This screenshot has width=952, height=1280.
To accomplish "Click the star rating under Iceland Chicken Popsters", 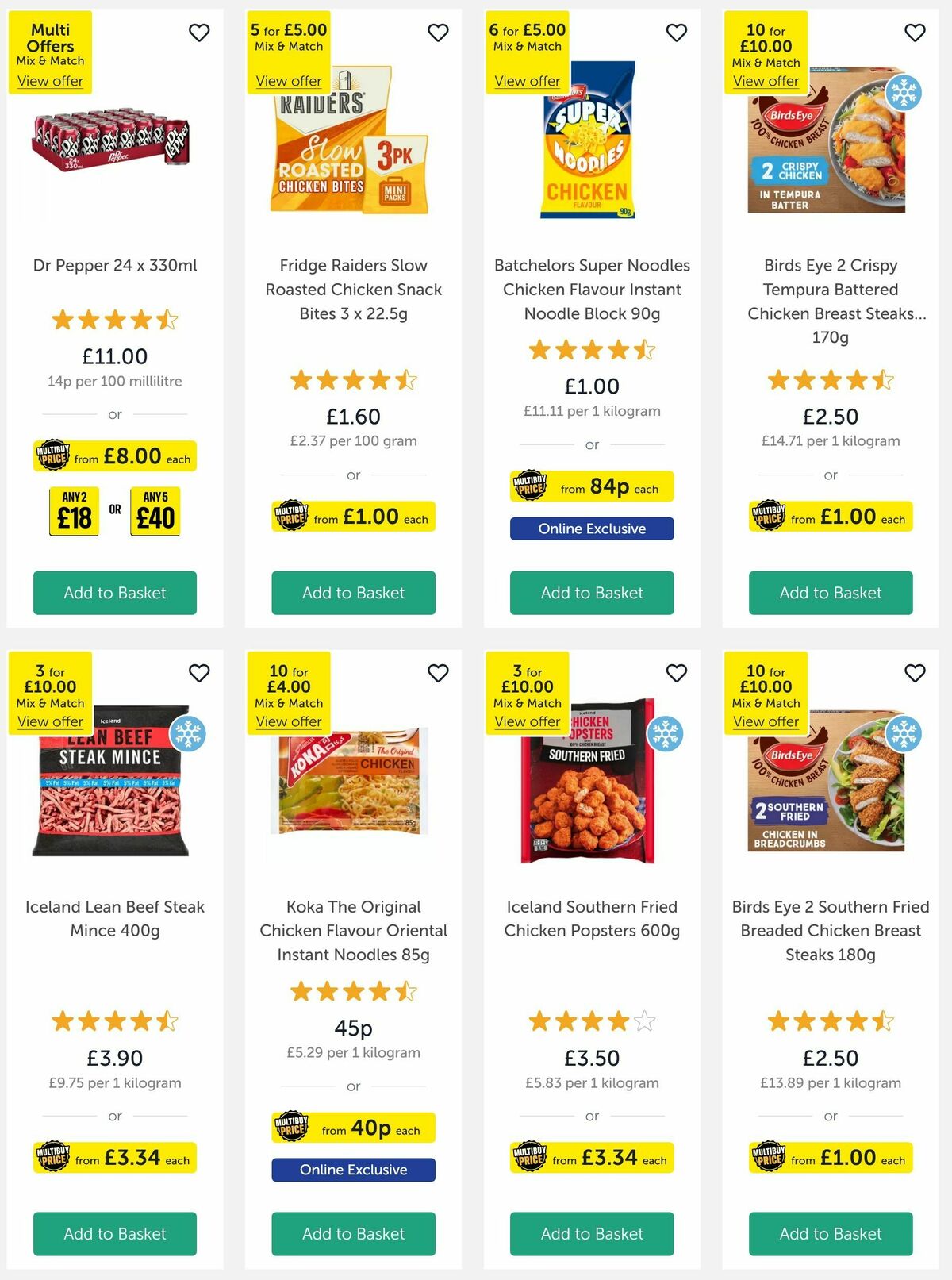I will click(x=591, y=1023).
